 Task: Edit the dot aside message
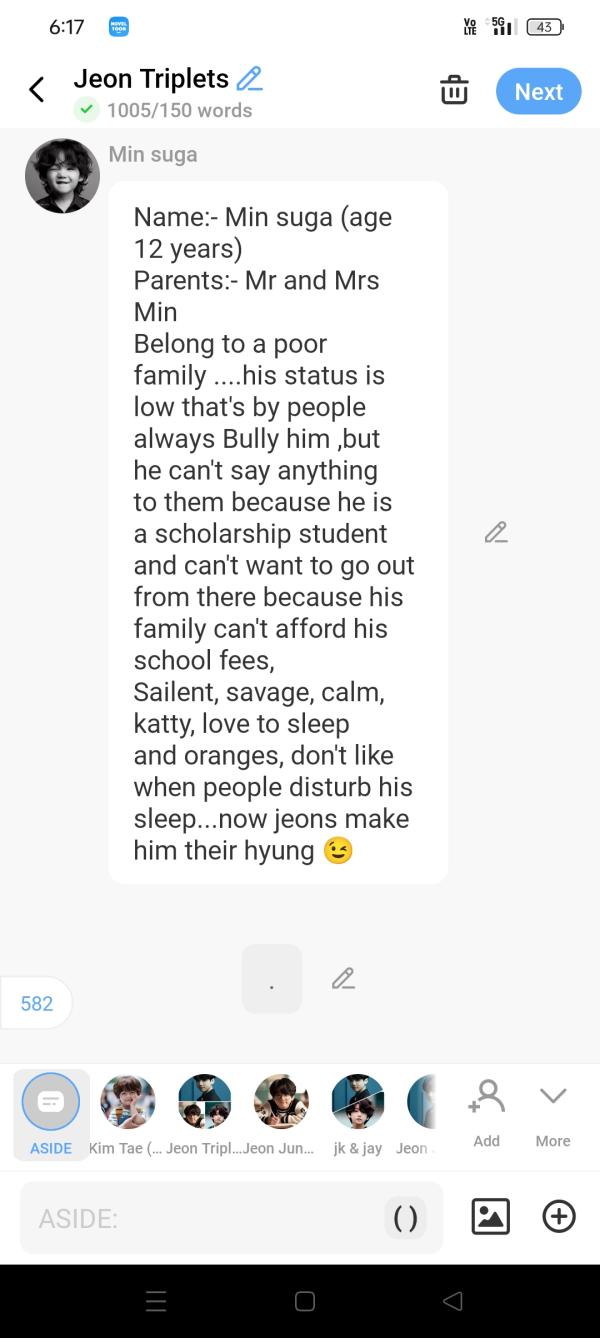[343, 979]
